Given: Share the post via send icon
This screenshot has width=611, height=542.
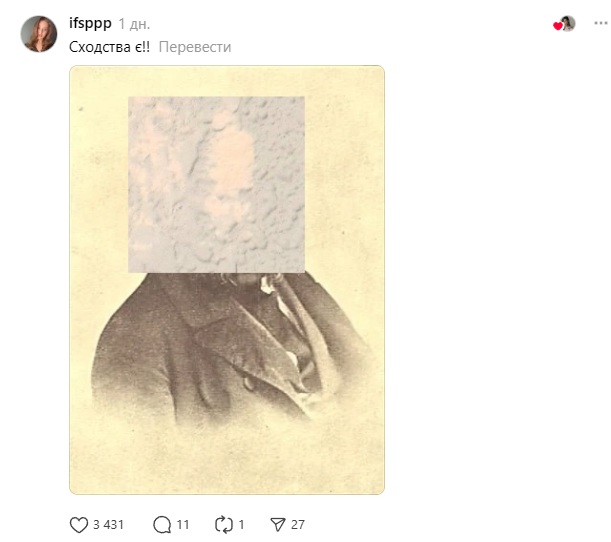Looking at the screenshot, I should 278,524.
